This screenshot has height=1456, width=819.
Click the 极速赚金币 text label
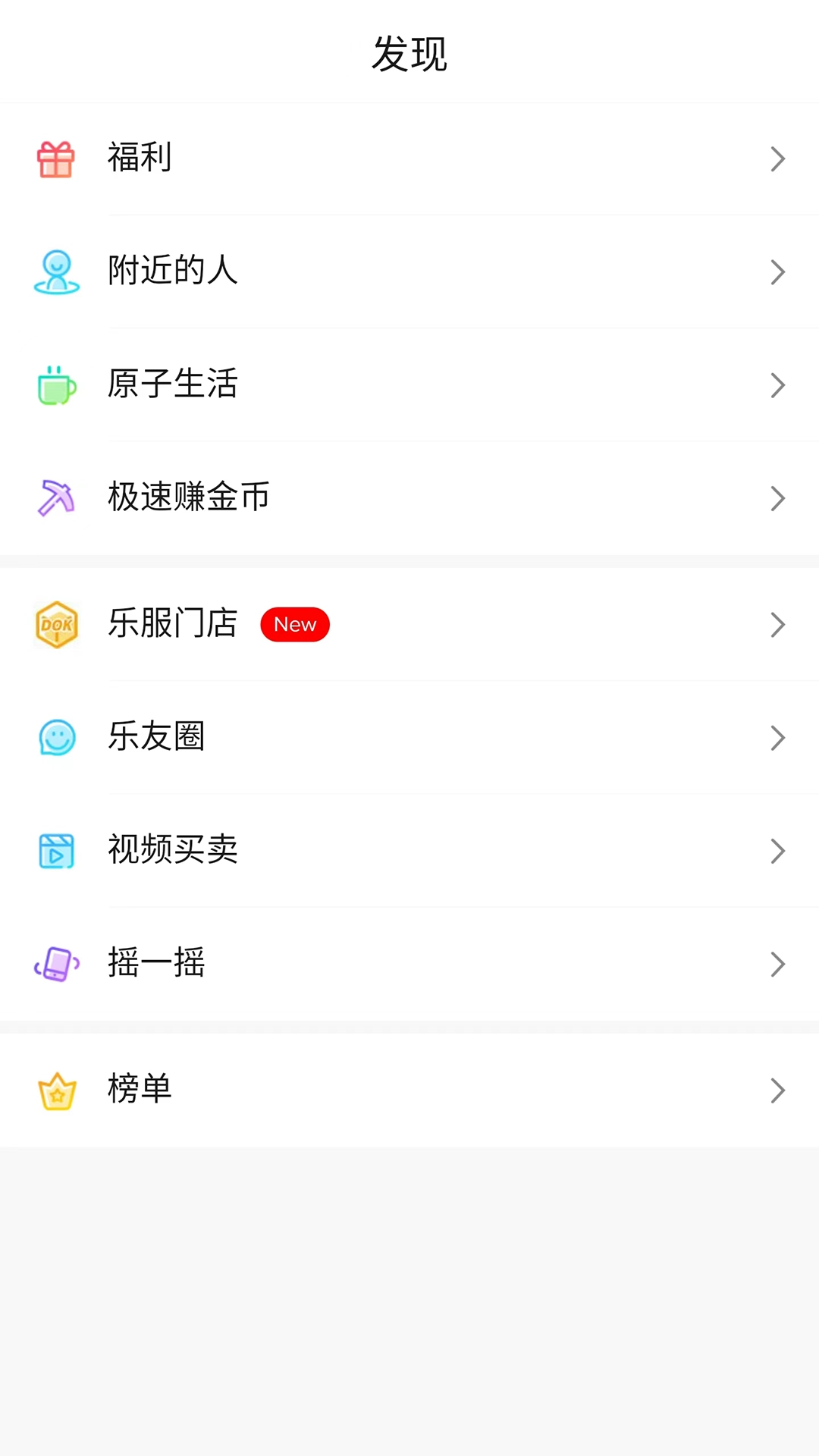coord(188,498)
